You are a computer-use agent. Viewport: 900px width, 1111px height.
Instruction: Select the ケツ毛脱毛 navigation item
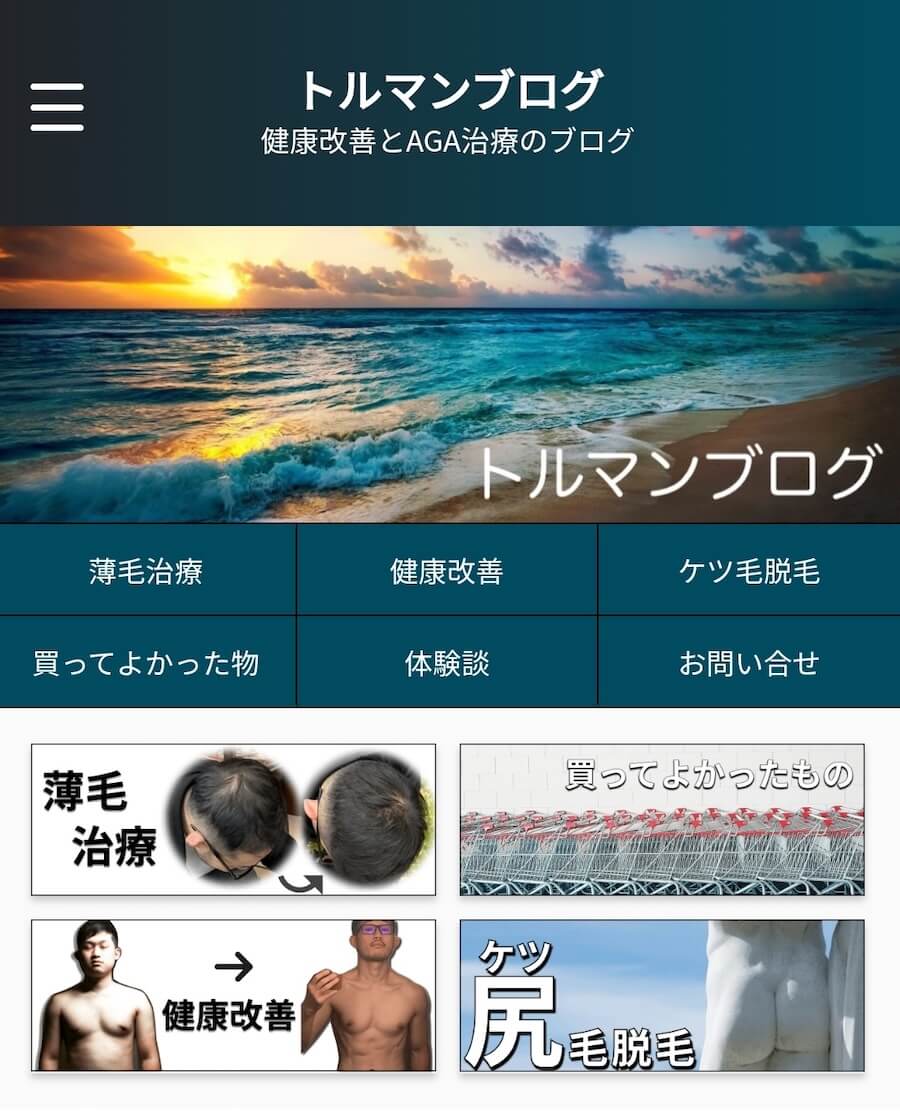click(749, 571)
